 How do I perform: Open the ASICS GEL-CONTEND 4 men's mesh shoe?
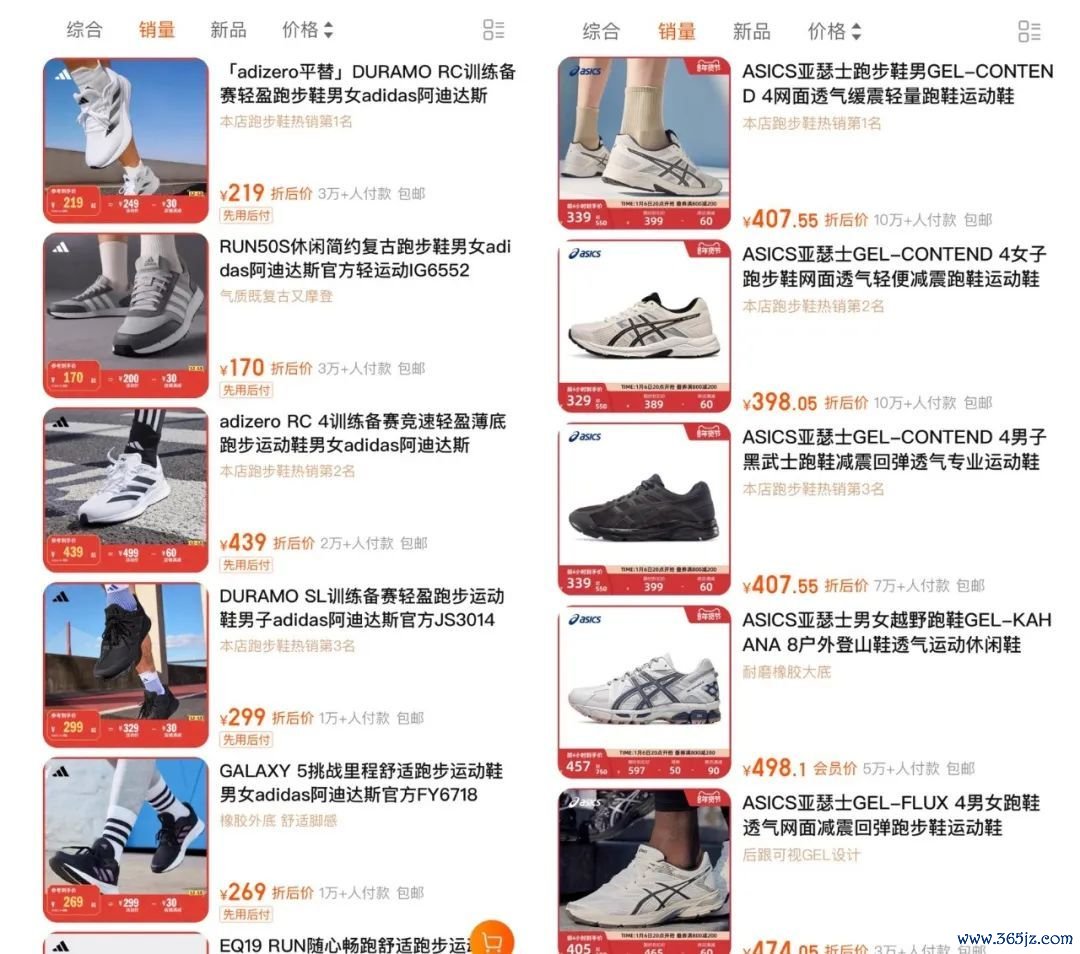point(897,84)
